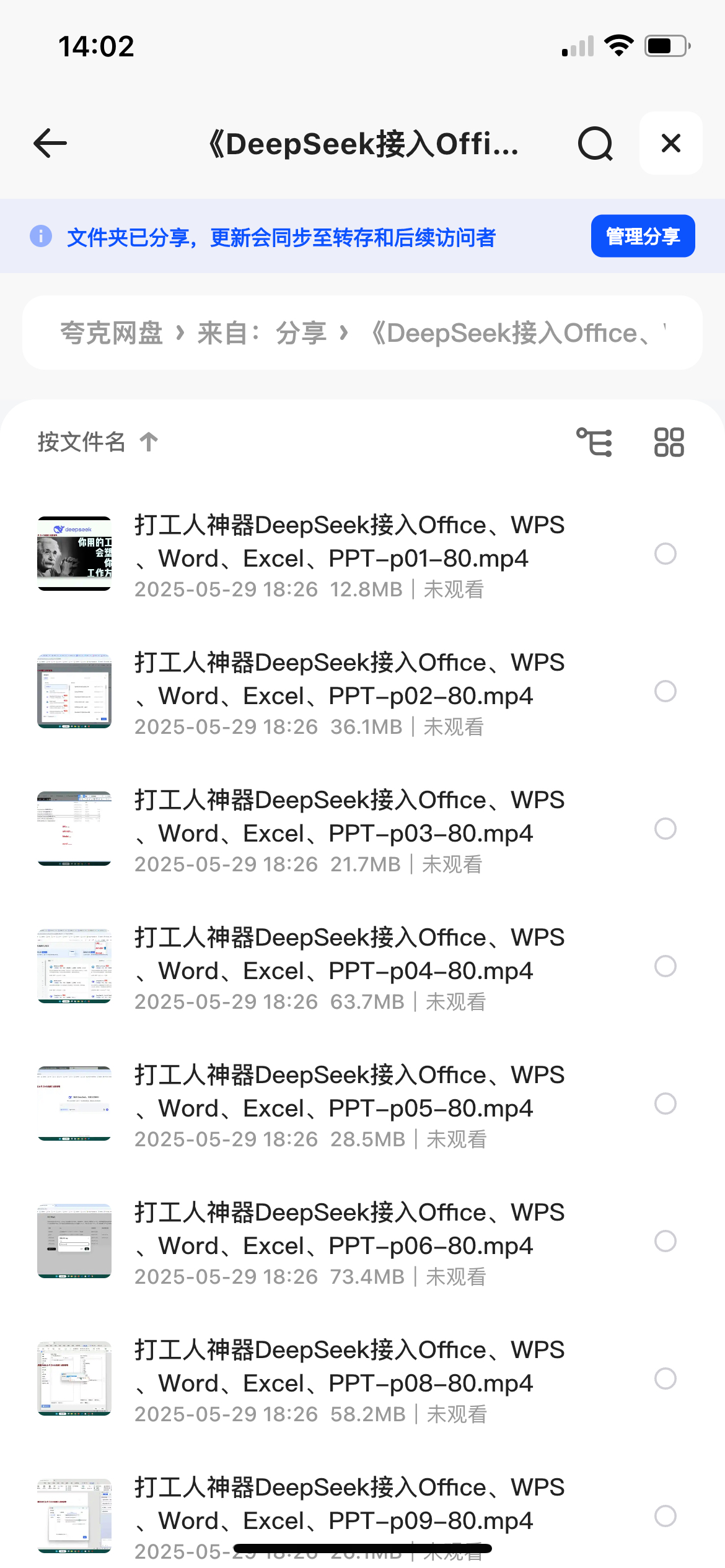Select the PPT-p06-80.mp4 file circle
Image resolution: width=725 pixels, height=1568 pixels.
665,1241
